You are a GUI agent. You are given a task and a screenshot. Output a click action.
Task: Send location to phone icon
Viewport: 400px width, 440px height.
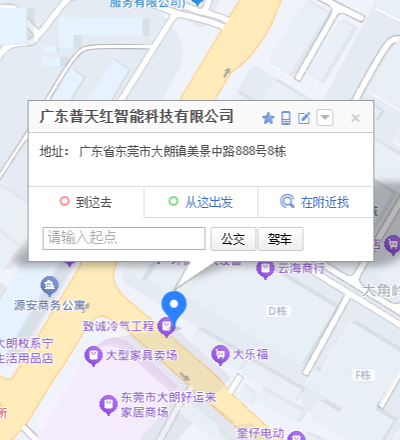tap(286, 118)
